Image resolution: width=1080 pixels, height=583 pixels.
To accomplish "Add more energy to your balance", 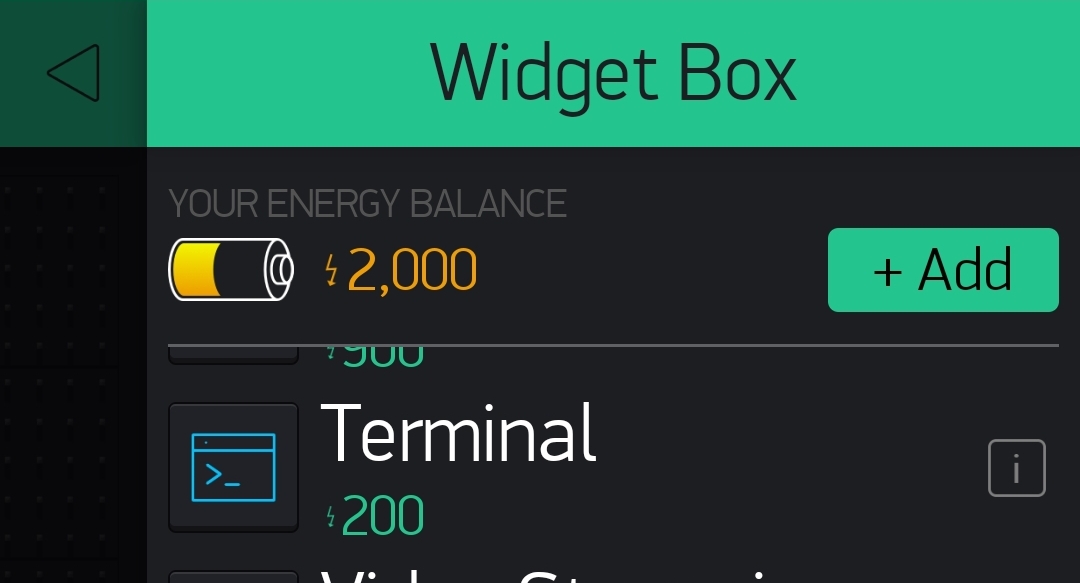I will point(942,270).
